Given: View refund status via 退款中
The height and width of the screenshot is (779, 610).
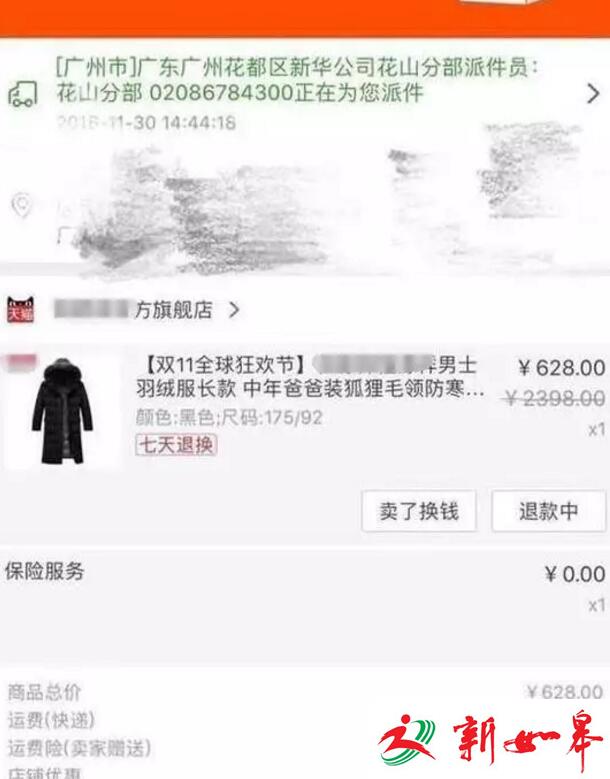Looking at the screenshot, I should [548, 512].
